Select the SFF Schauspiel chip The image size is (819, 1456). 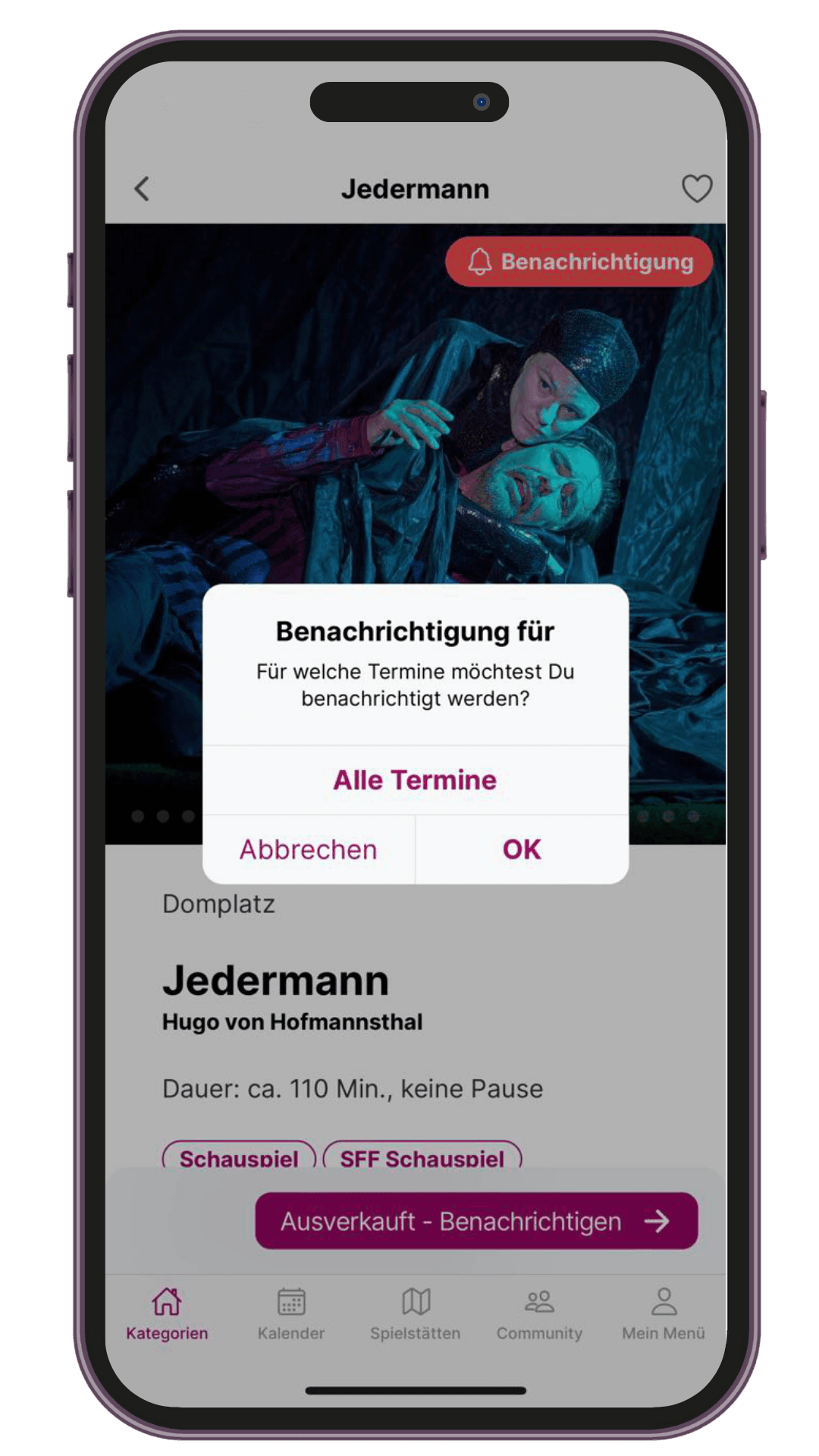coord(422,1157)
